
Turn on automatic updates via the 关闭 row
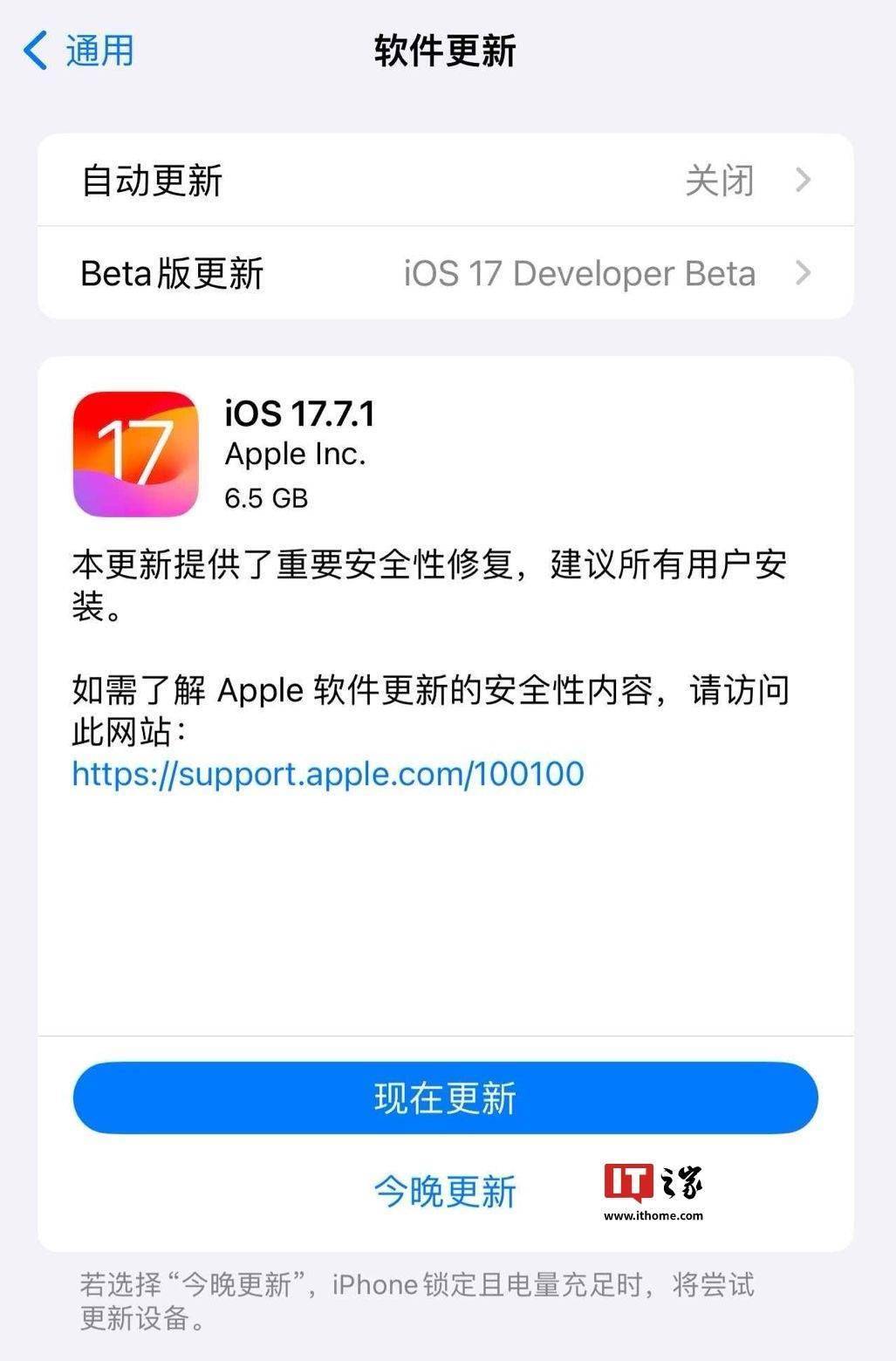point(722,180)
